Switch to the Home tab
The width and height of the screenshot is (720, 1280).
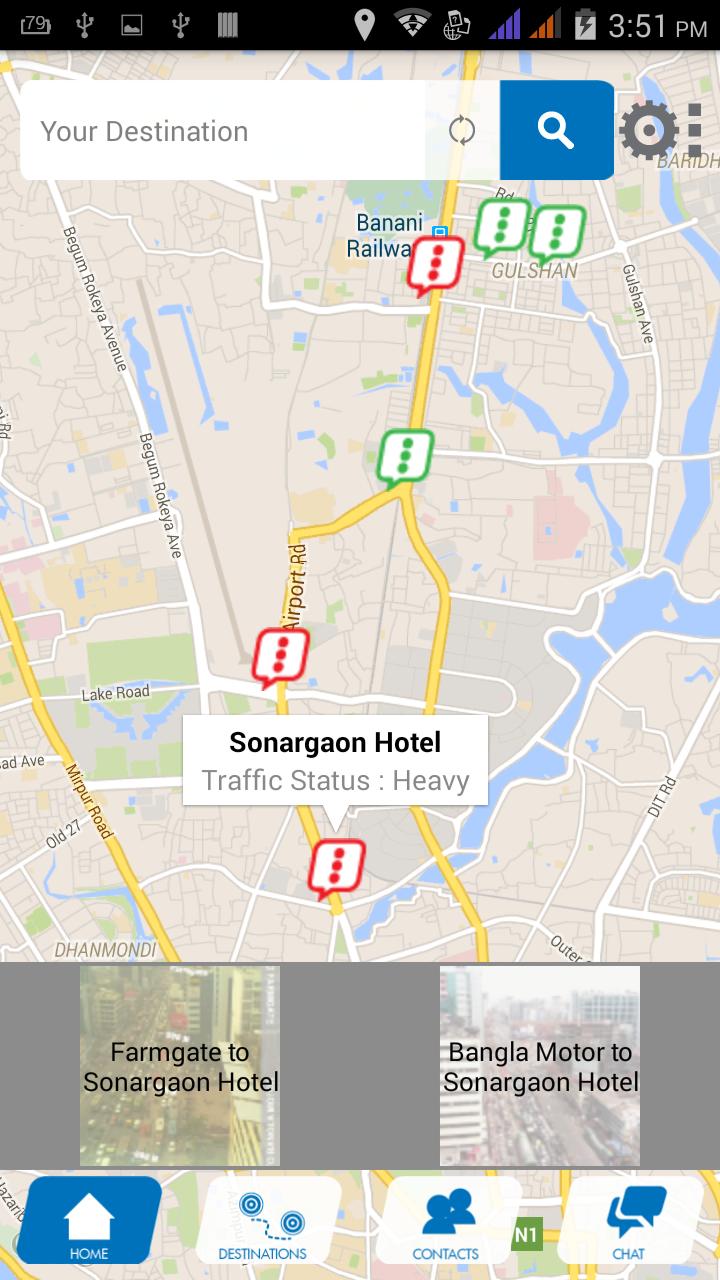(x=89, y=1221)
